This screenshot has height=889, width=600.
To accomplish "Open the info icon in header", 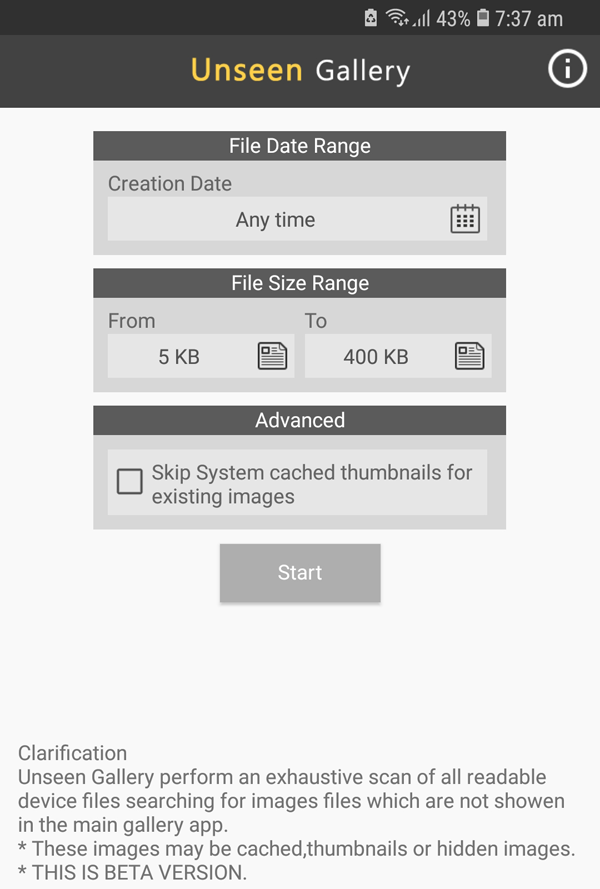I will 567,69.
